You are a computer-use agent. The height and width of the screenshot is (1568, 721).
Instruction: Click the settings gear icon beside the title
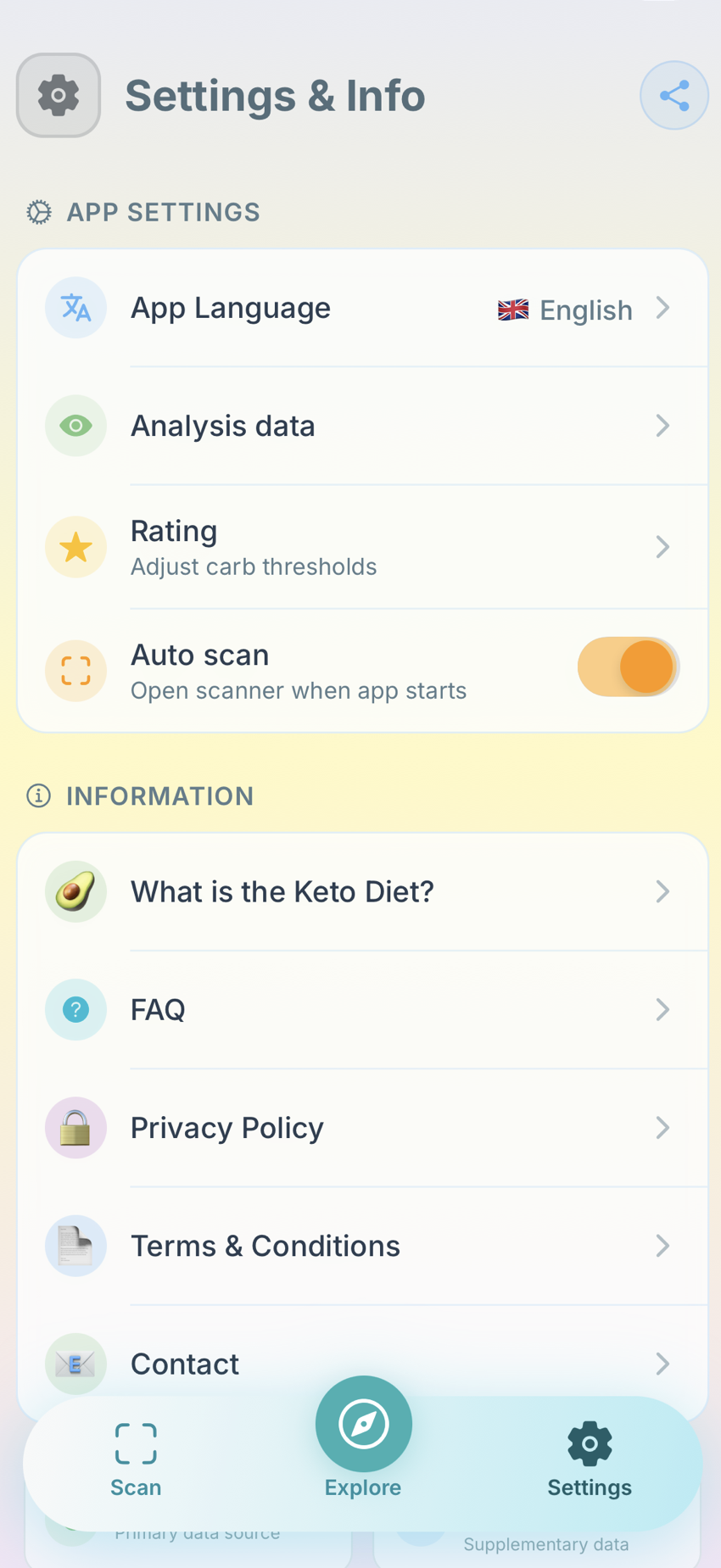coord(58,95)
